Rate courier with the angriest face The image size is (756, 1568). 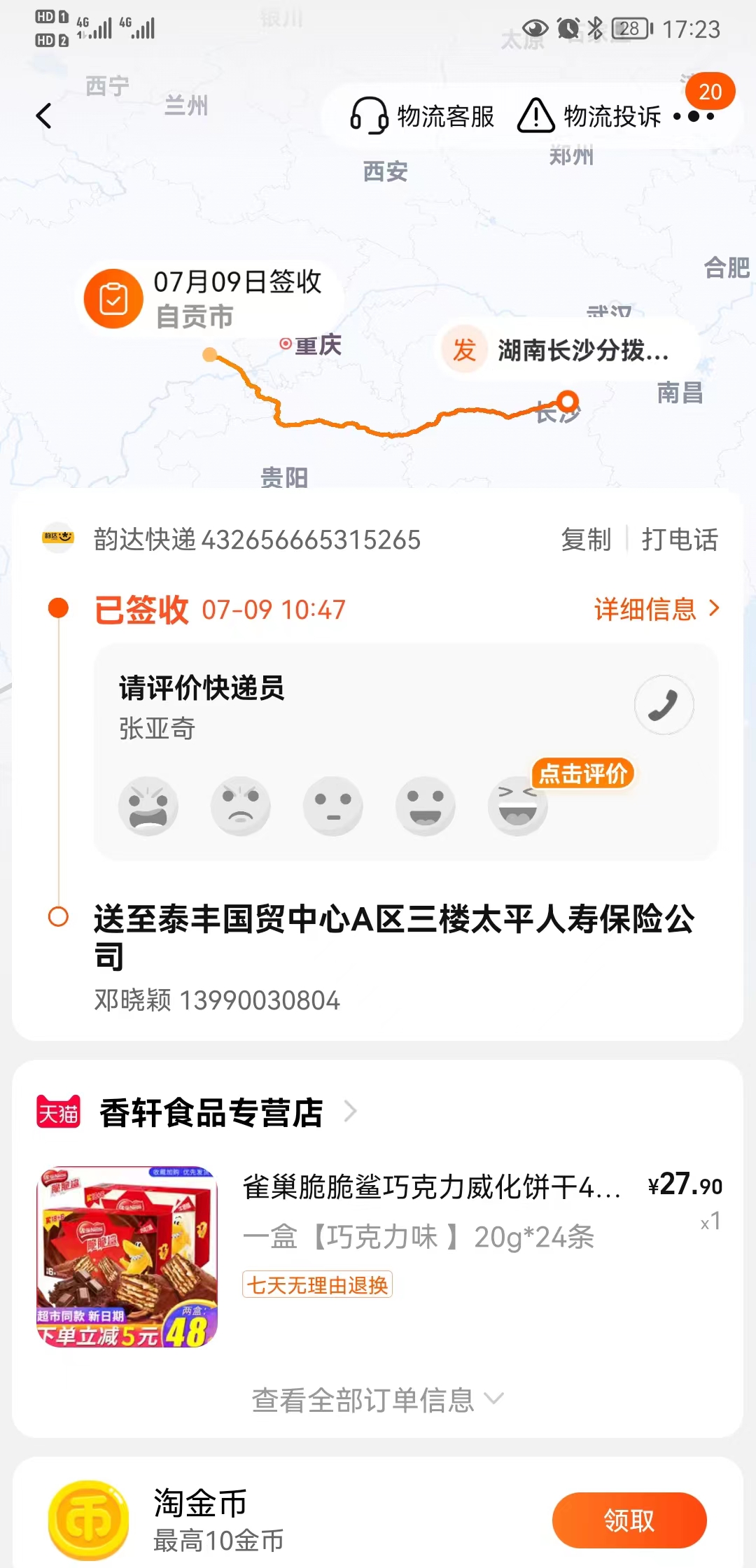coord(148,806)
